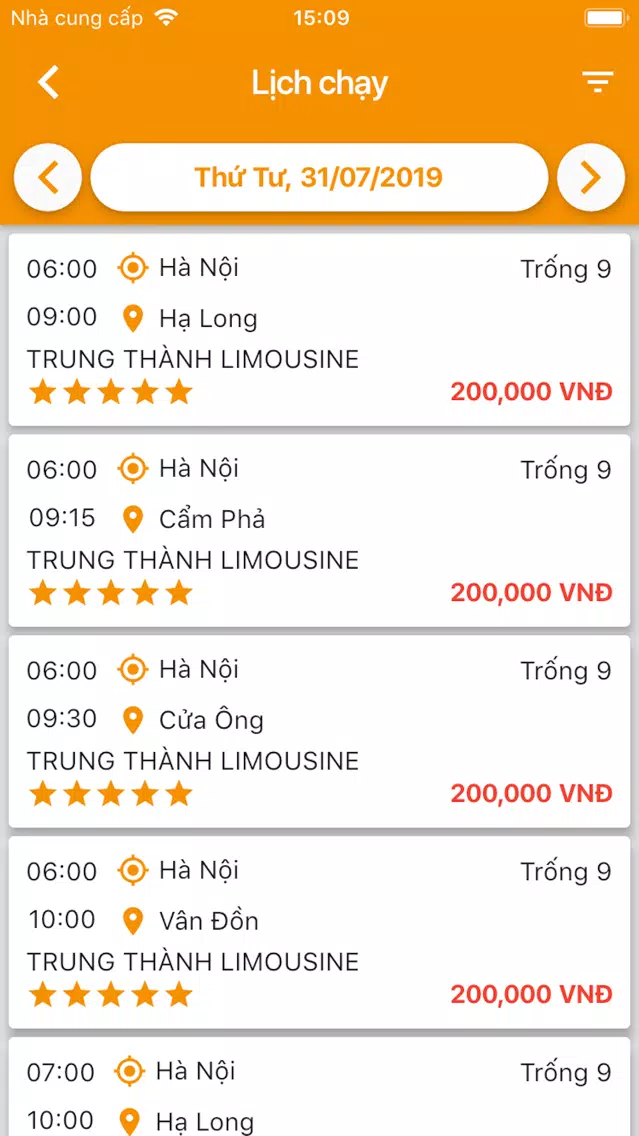Open the filter options icon
639x1136 pixels.
tap(598, 83)
